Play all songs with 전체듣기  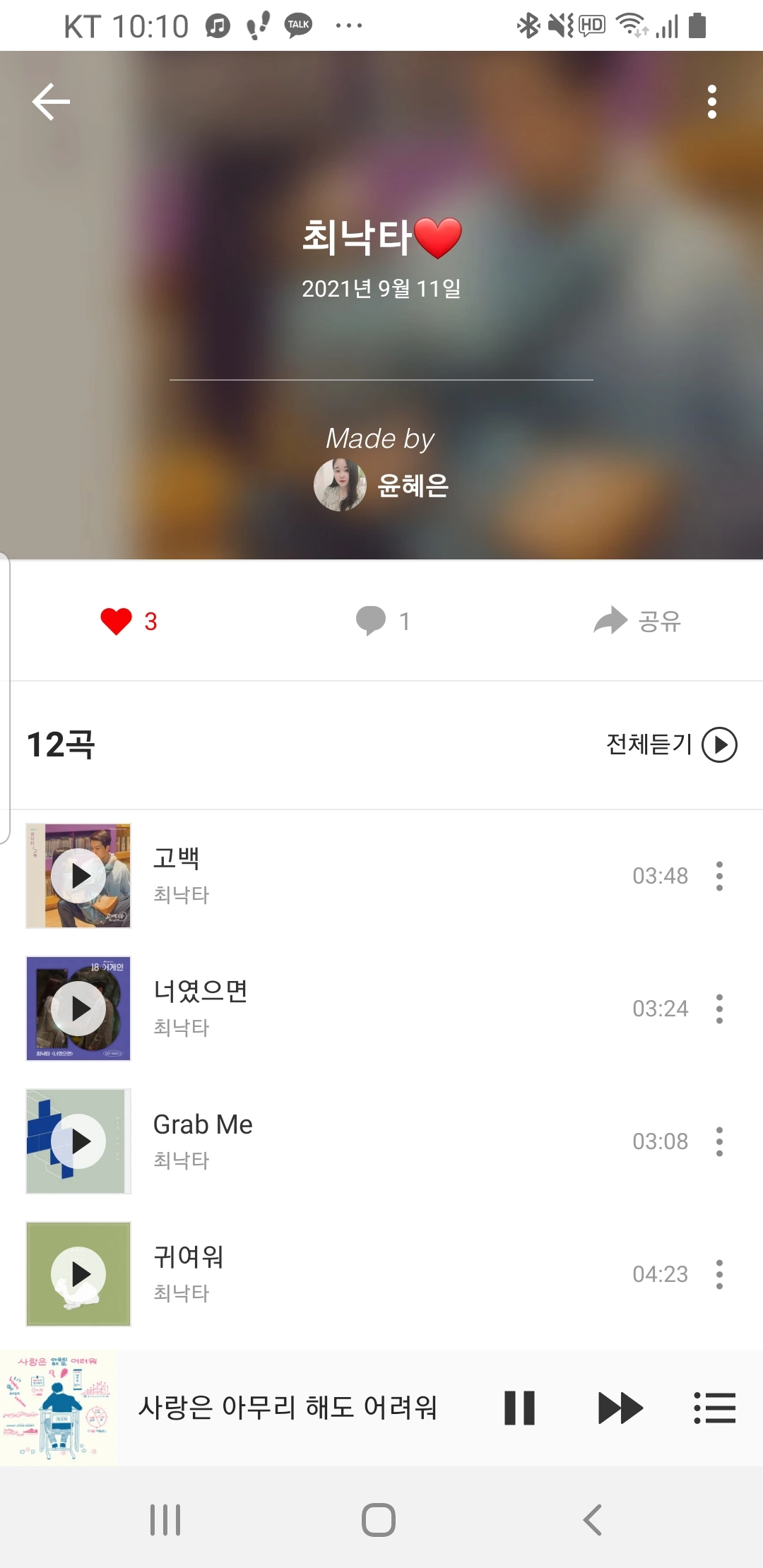click(x=671, y=744)
